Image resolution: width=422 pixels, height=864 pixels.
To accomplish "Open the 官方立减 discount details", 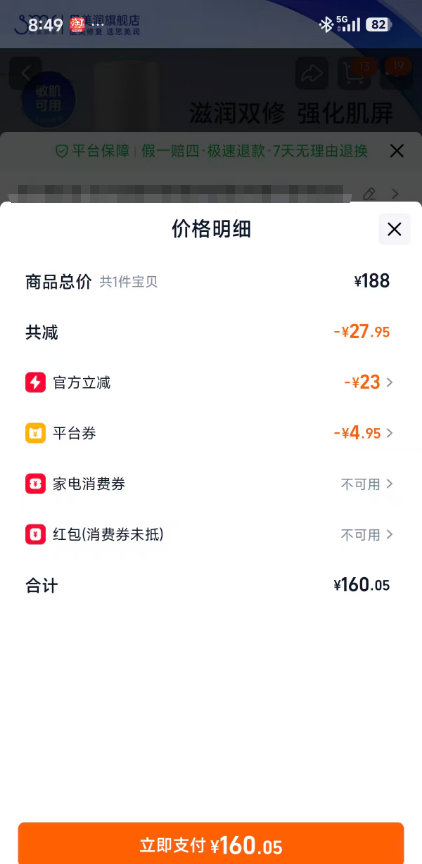I will [209, 382].
